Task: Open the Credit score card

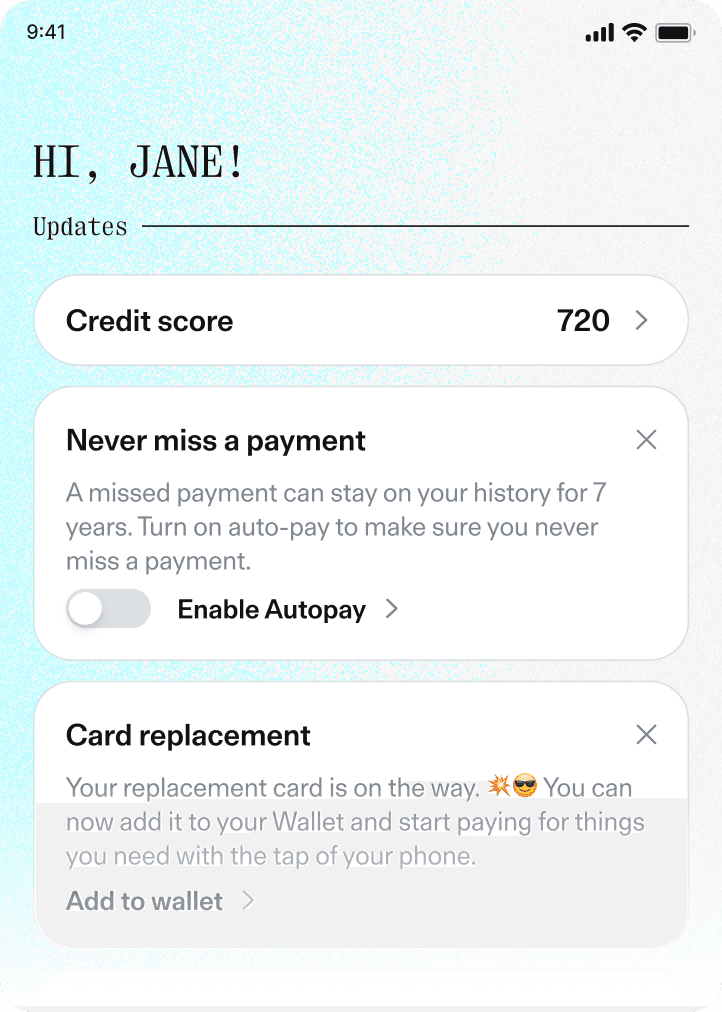Action: point(360,321)
